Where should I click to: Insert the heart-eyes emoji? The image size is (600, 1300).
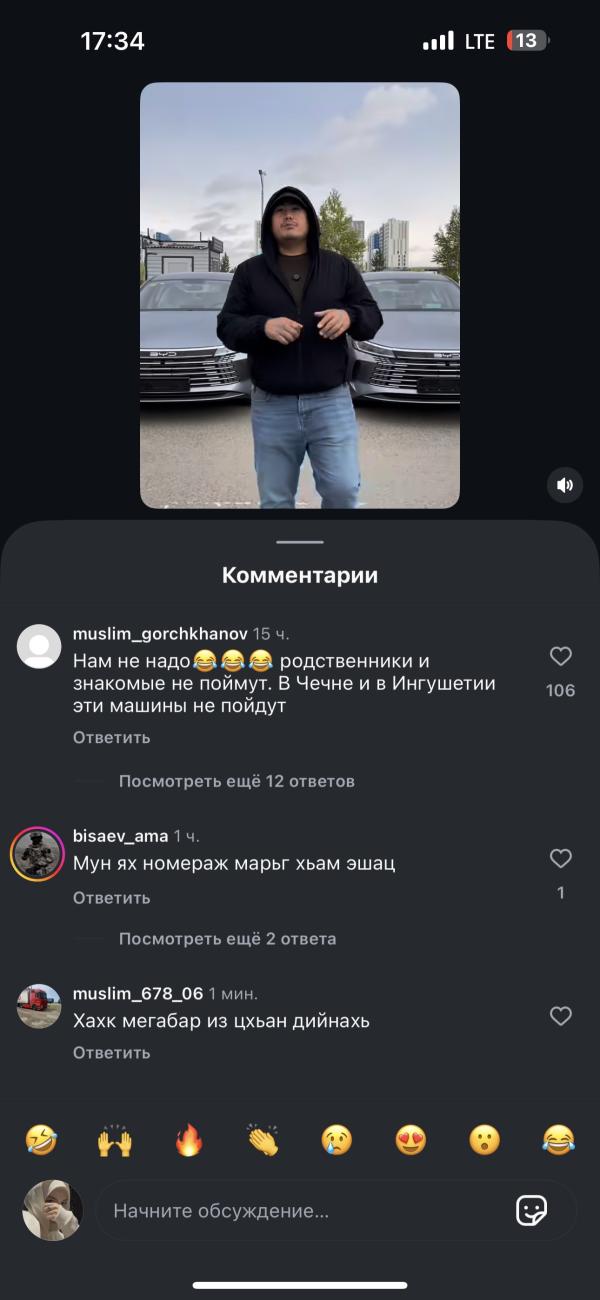click(x=411, y=1140)
